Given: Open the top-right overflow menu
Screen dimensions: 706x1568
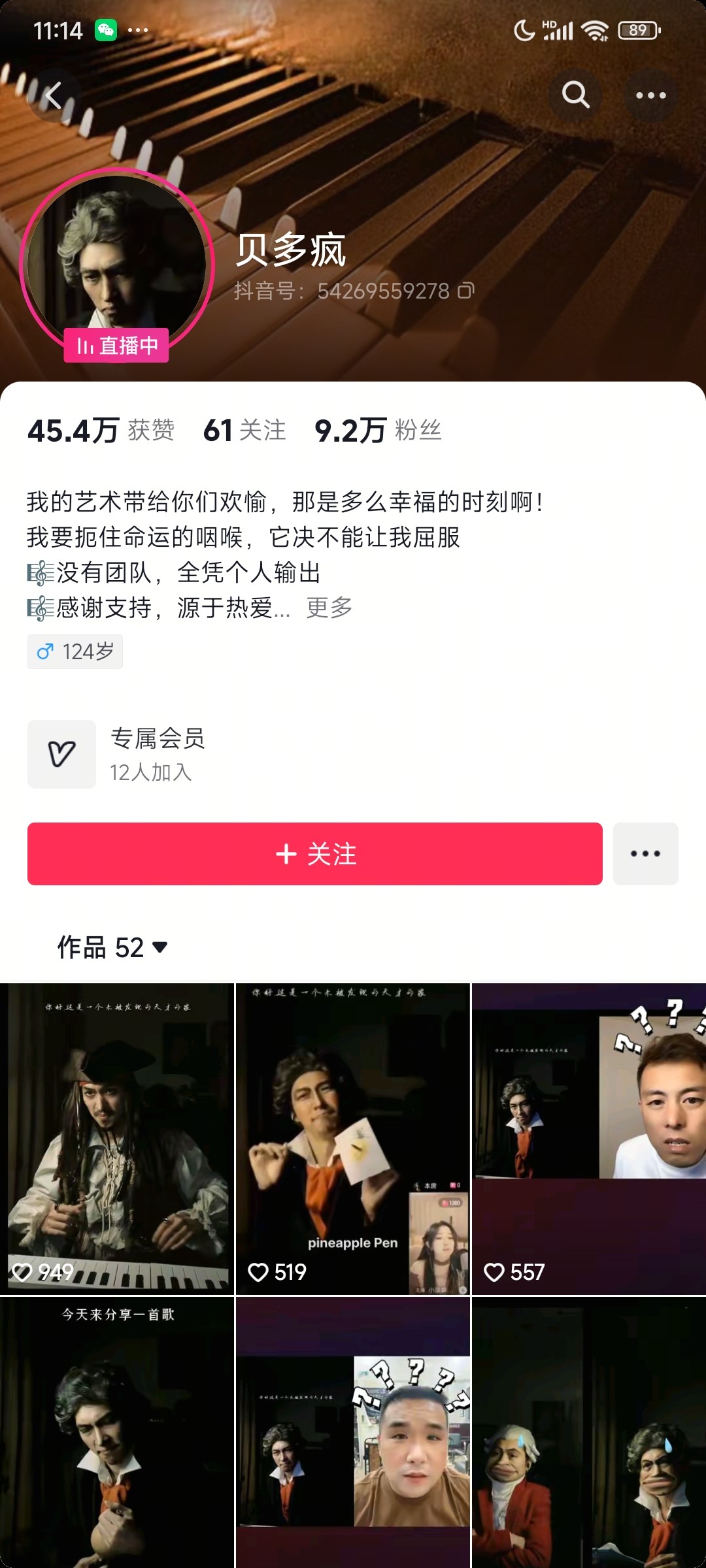Looking at the screenshot, I should tap(650, 95).
